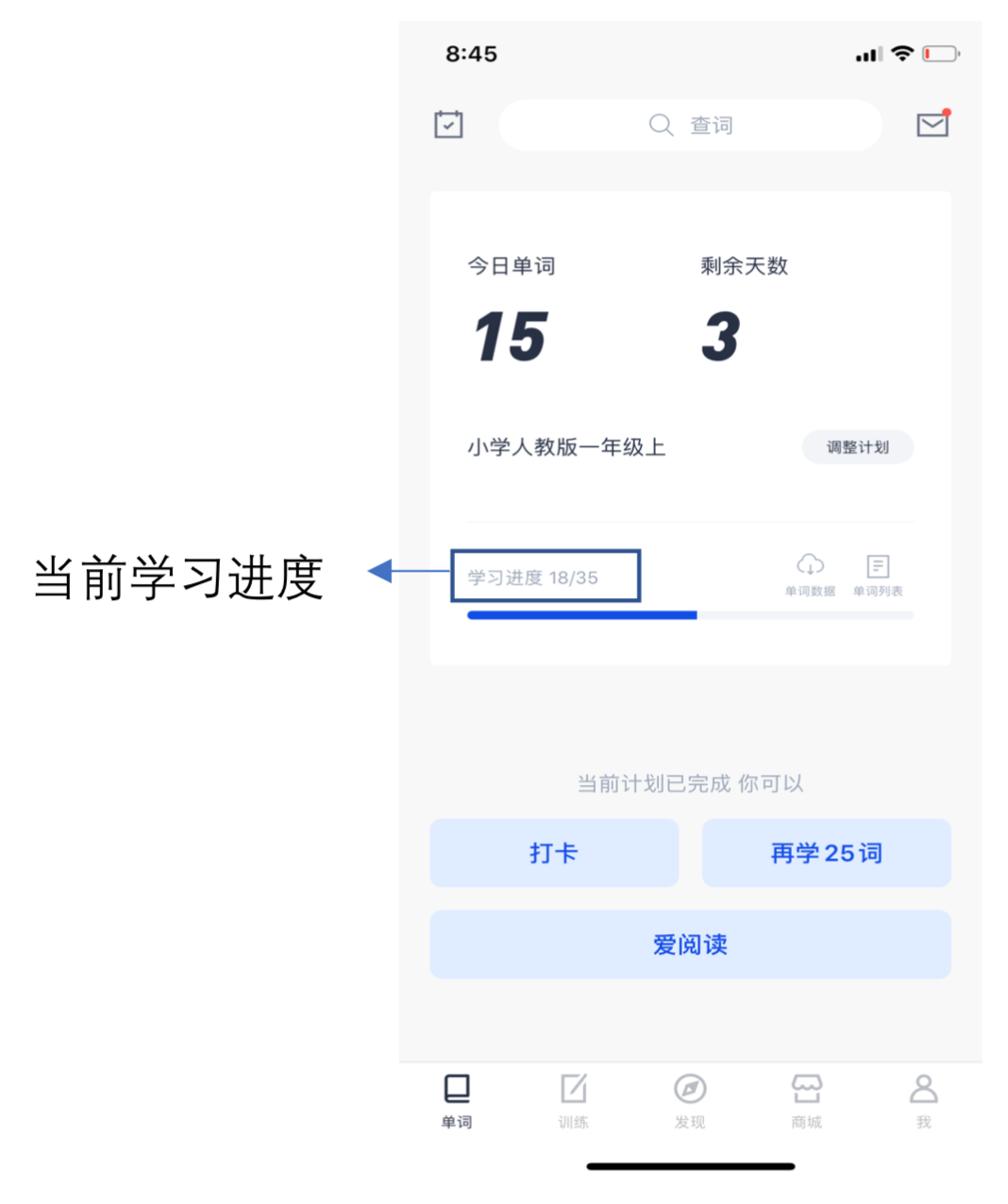
Task: Tap the 调整计划 button
Action: pos(857,447)
